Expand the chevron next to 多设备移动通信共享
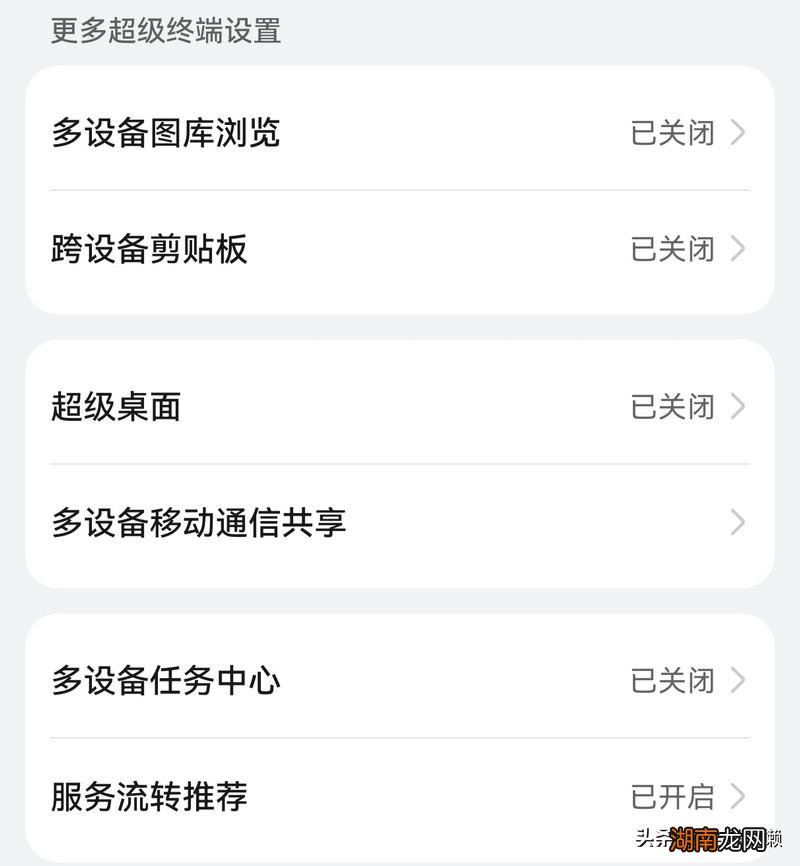This screenshot has height=866, width=800. point(737,522)
